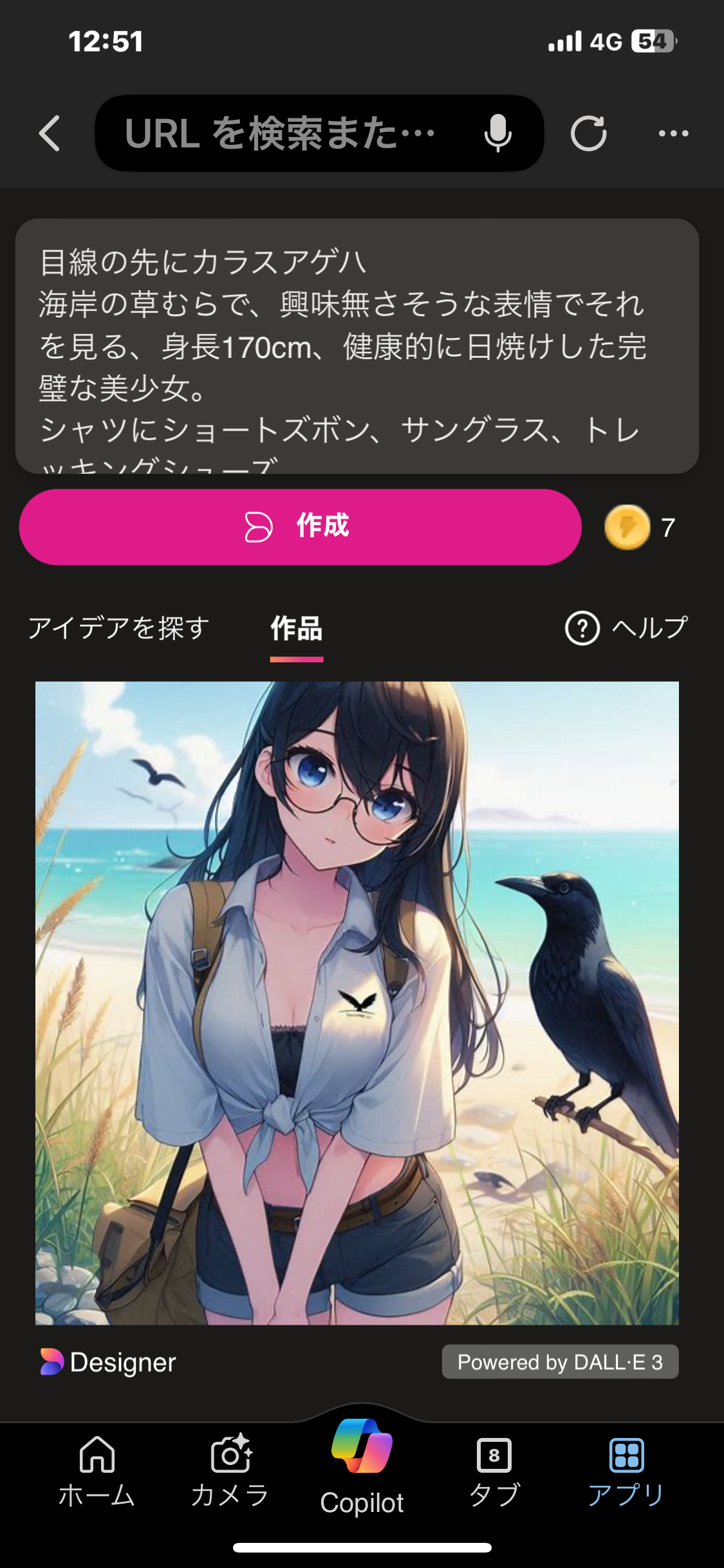
Task: Tap the pink 作成 create button
Action: (x=300, y=527)
